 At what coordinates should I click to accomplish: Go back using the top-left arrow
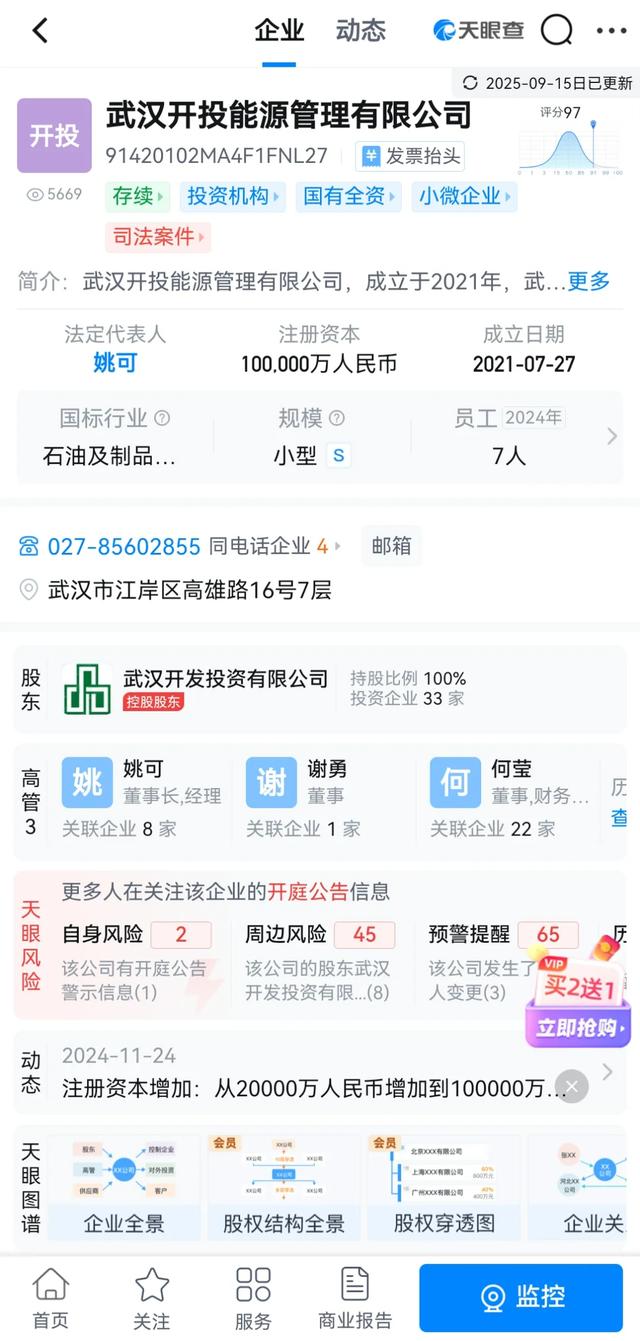pyautogui.click(x=40, y=31)
